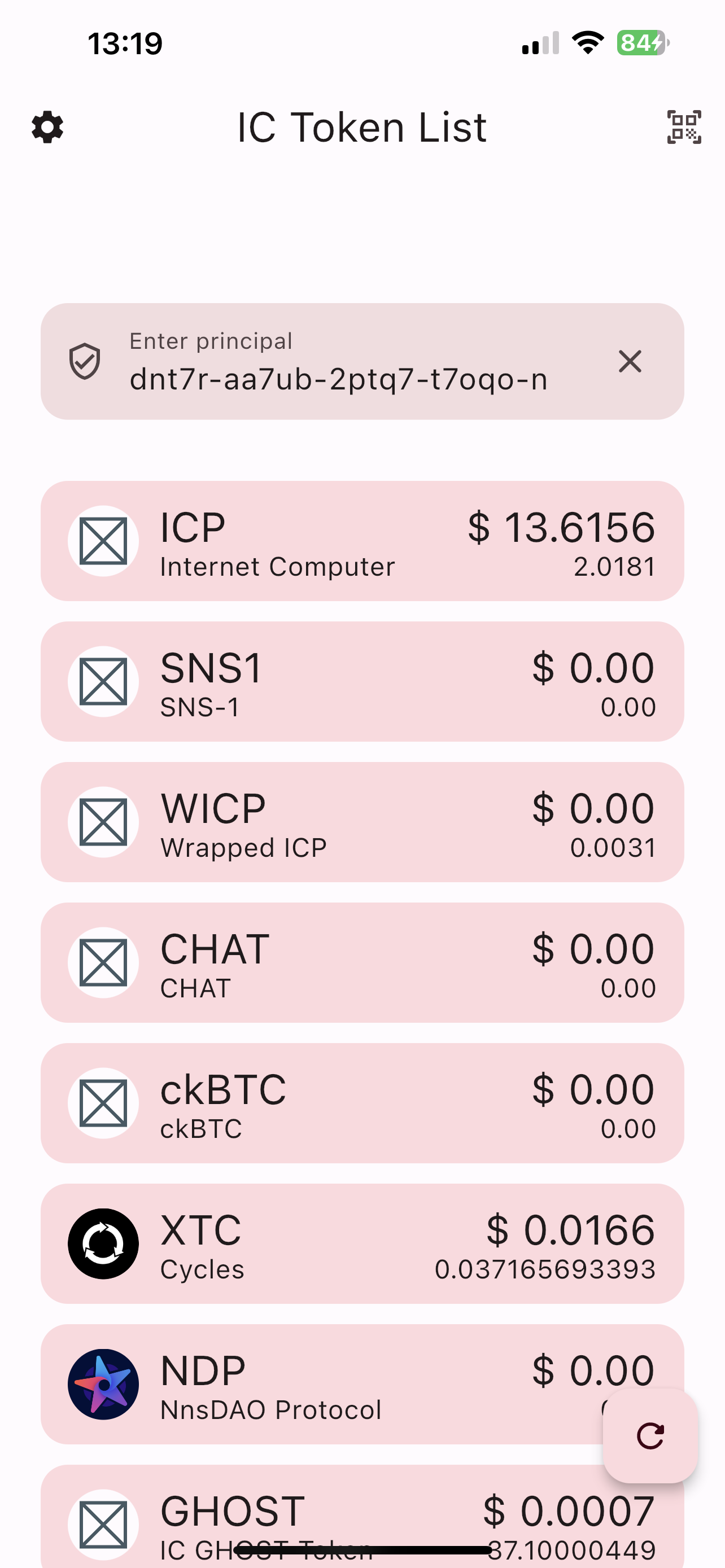The width and height of the screenshot is (725, 1568).
Task: Open the QR code scanner
Action: click(x=684, y=127)
